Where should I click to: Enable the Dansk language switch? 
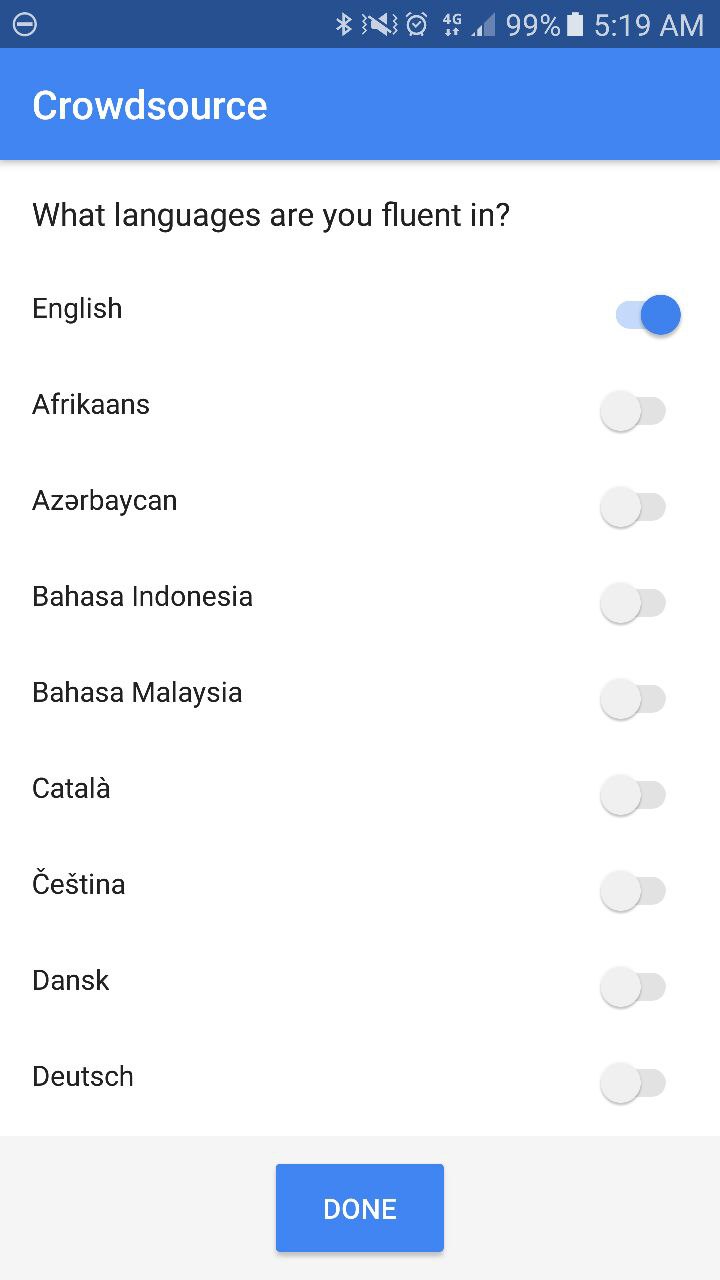tap(633, 987)
